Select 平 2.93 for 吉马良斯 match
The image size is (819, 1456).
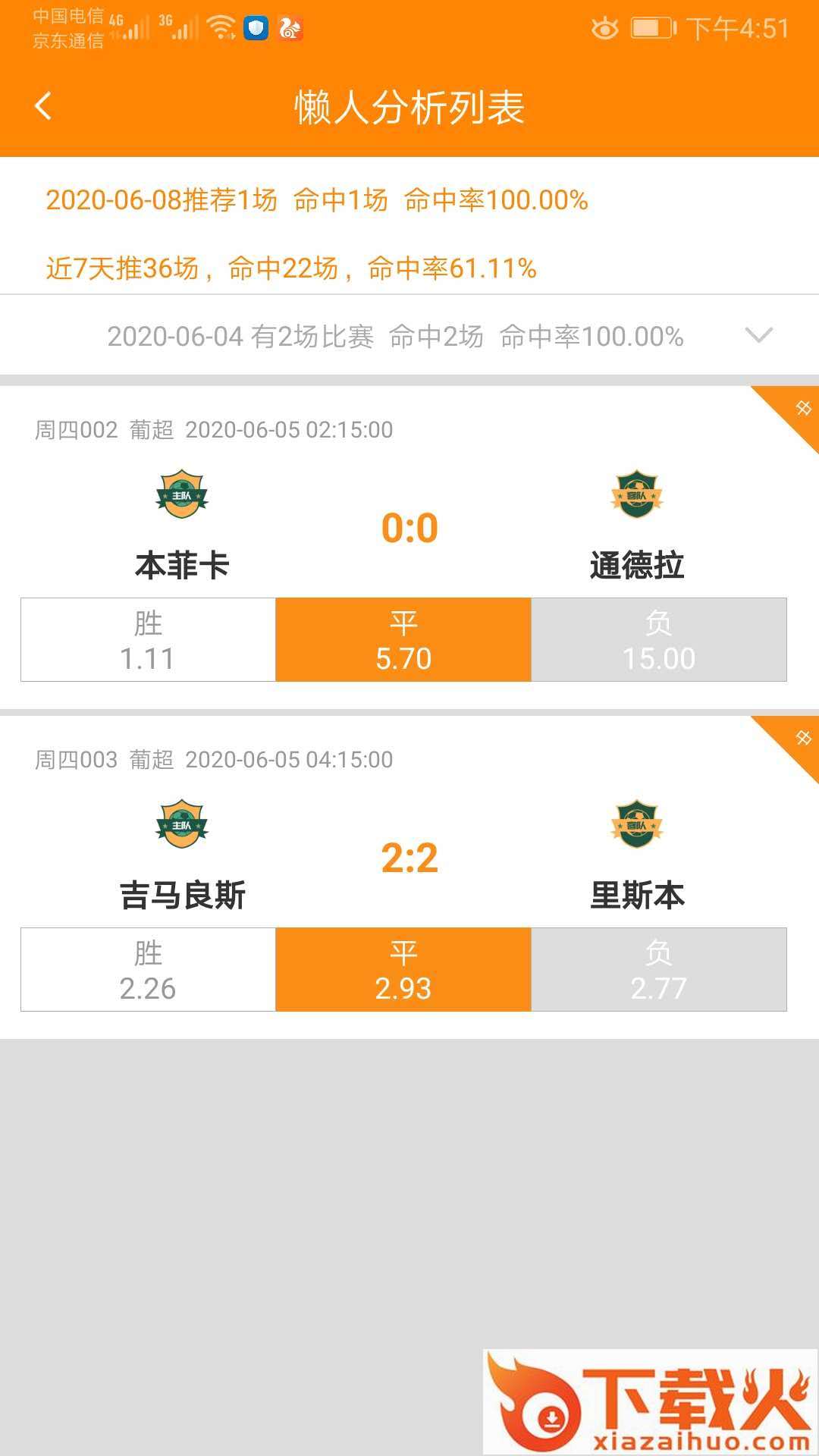[403, 970]
